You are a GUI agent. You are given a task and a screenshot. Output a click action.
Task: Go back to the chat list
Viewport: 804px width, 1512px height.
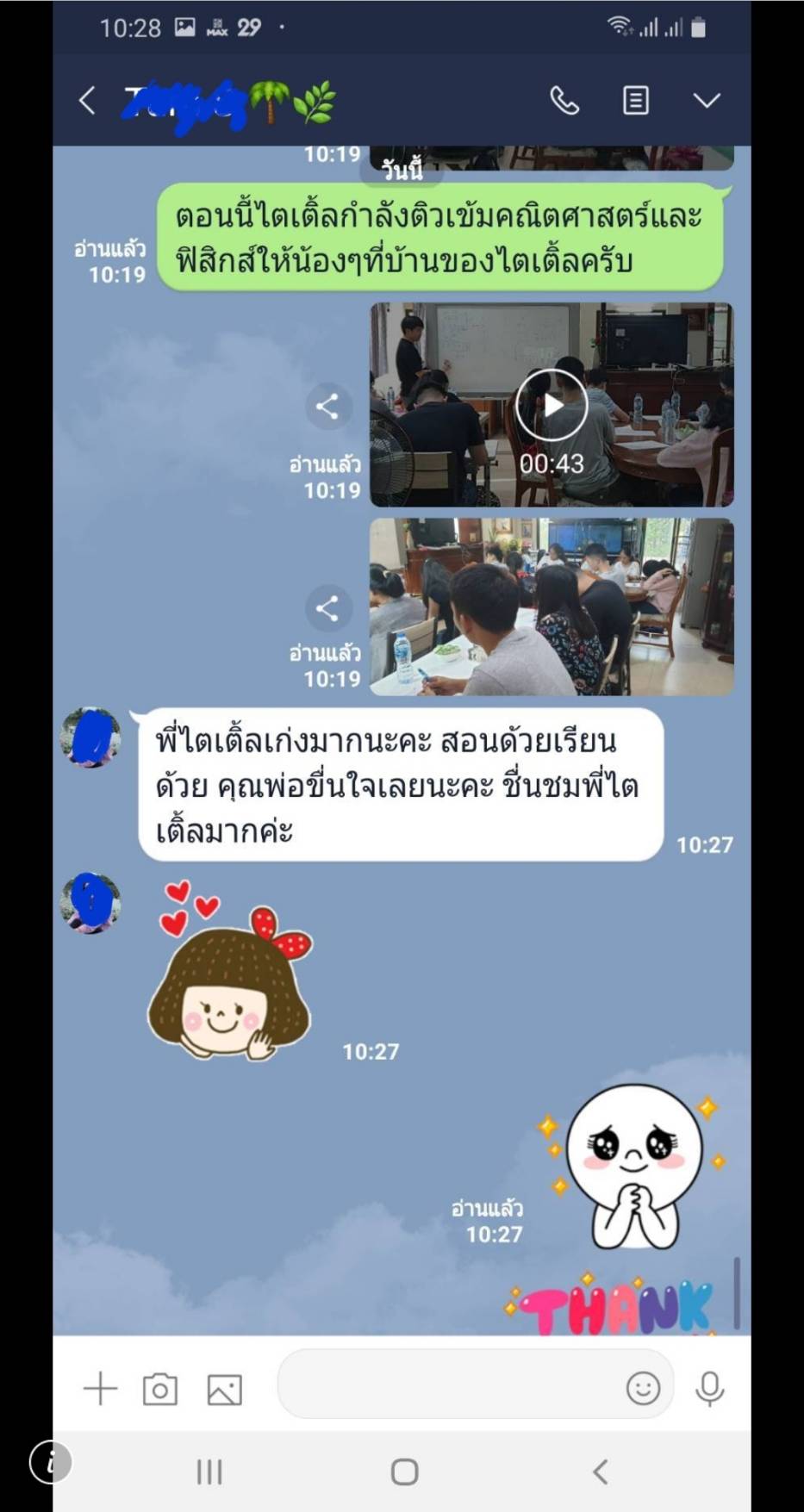[87, 101]
